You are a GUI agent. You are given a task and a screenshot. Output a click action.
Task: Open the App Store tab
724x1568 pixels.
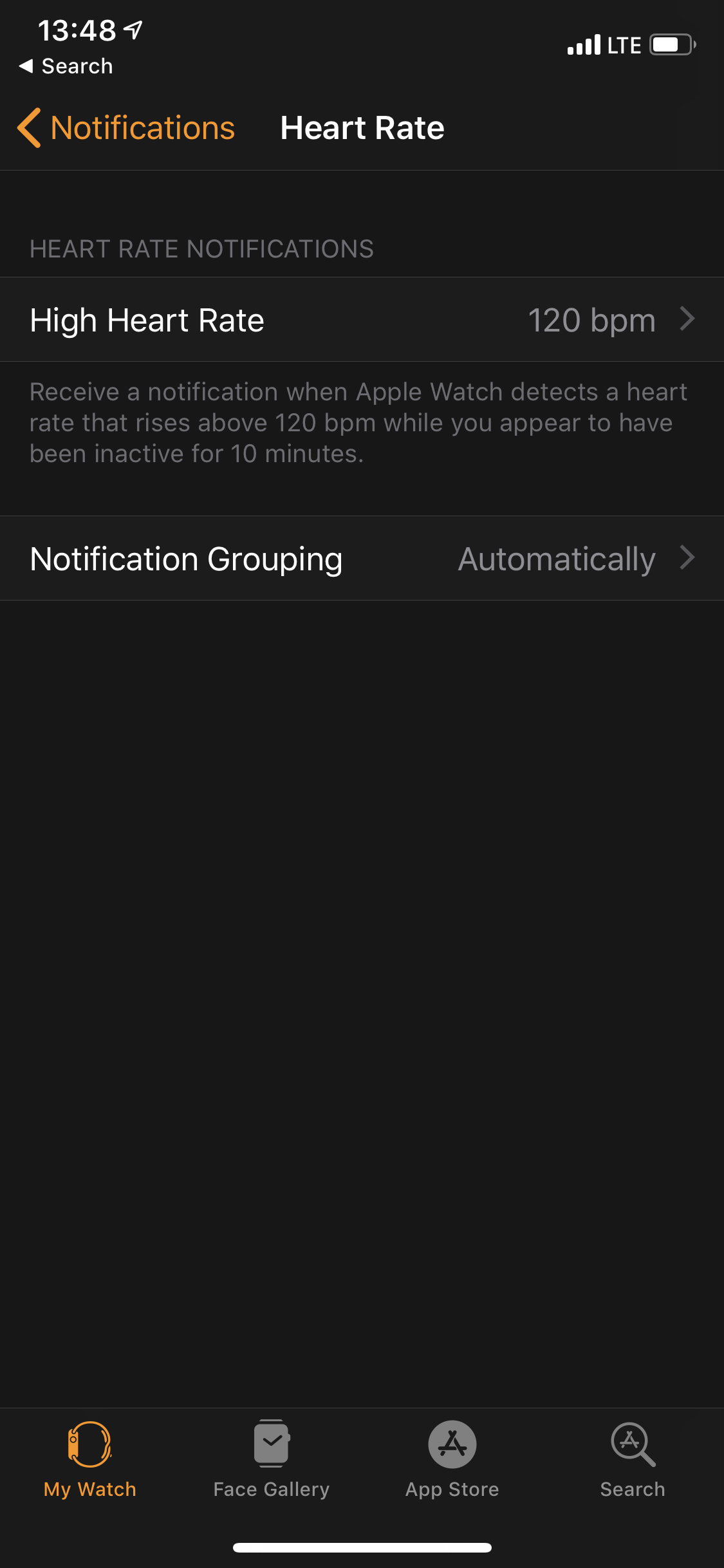452,1460
